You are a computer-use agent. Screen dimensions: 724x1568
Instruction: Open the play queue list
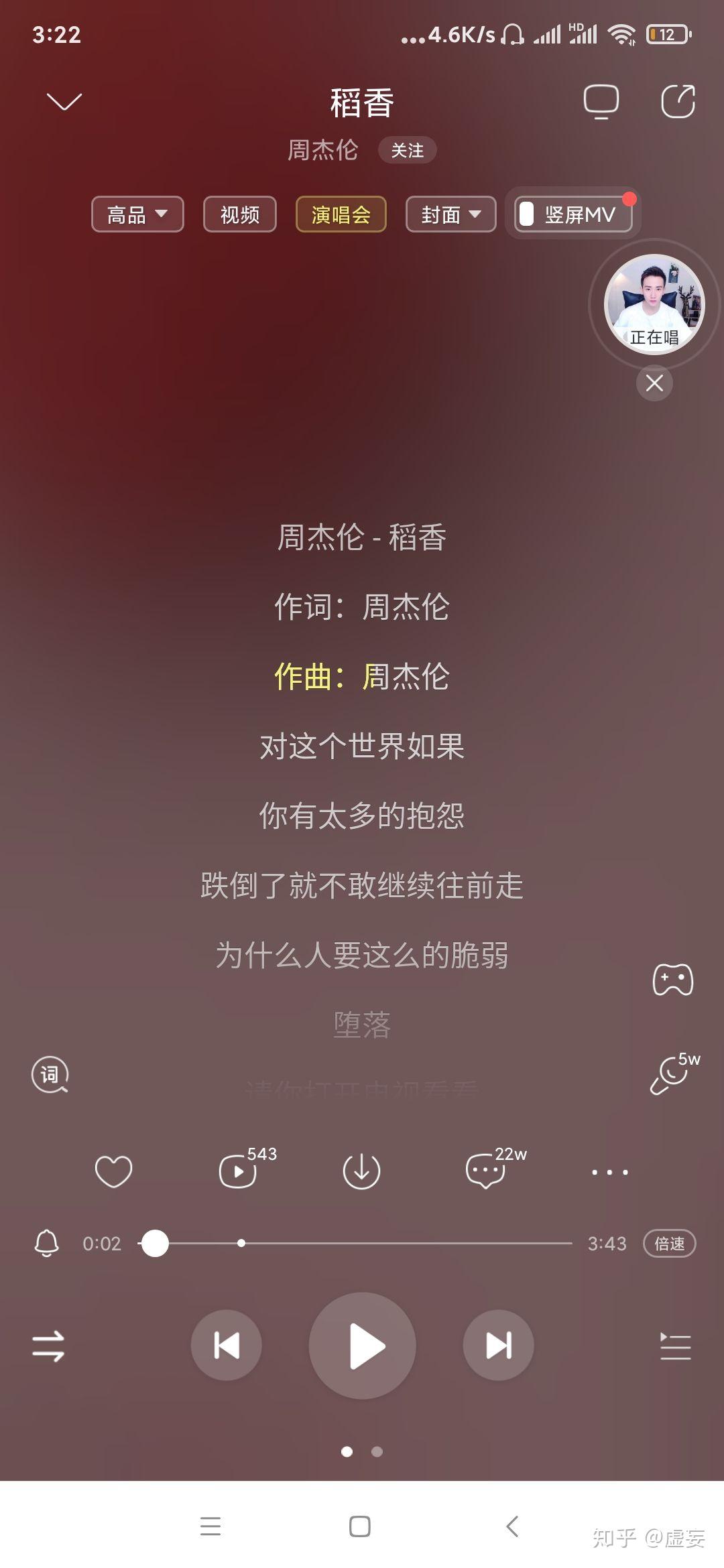[x=675, y=1346]
